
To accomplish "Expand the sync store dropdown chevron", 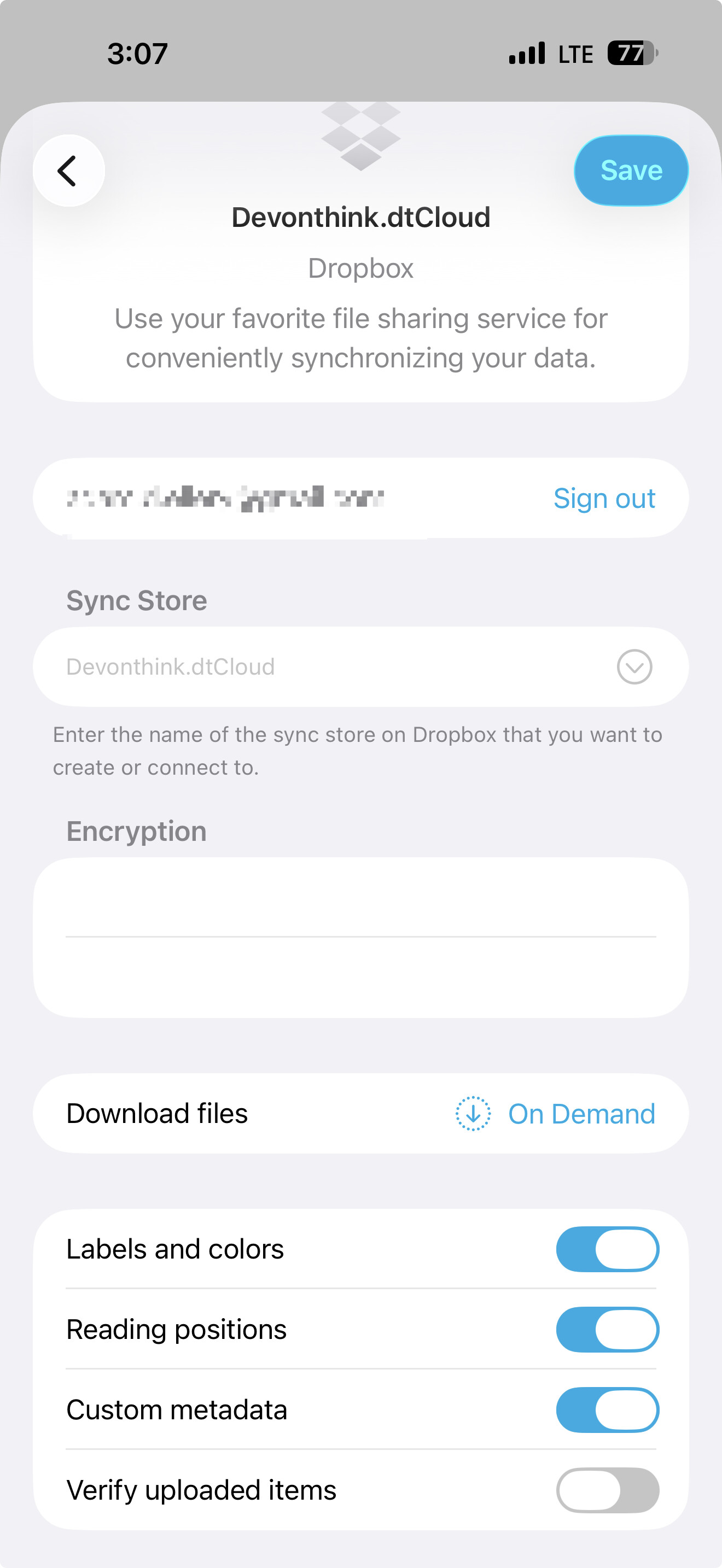I will [x=634, y=666].
